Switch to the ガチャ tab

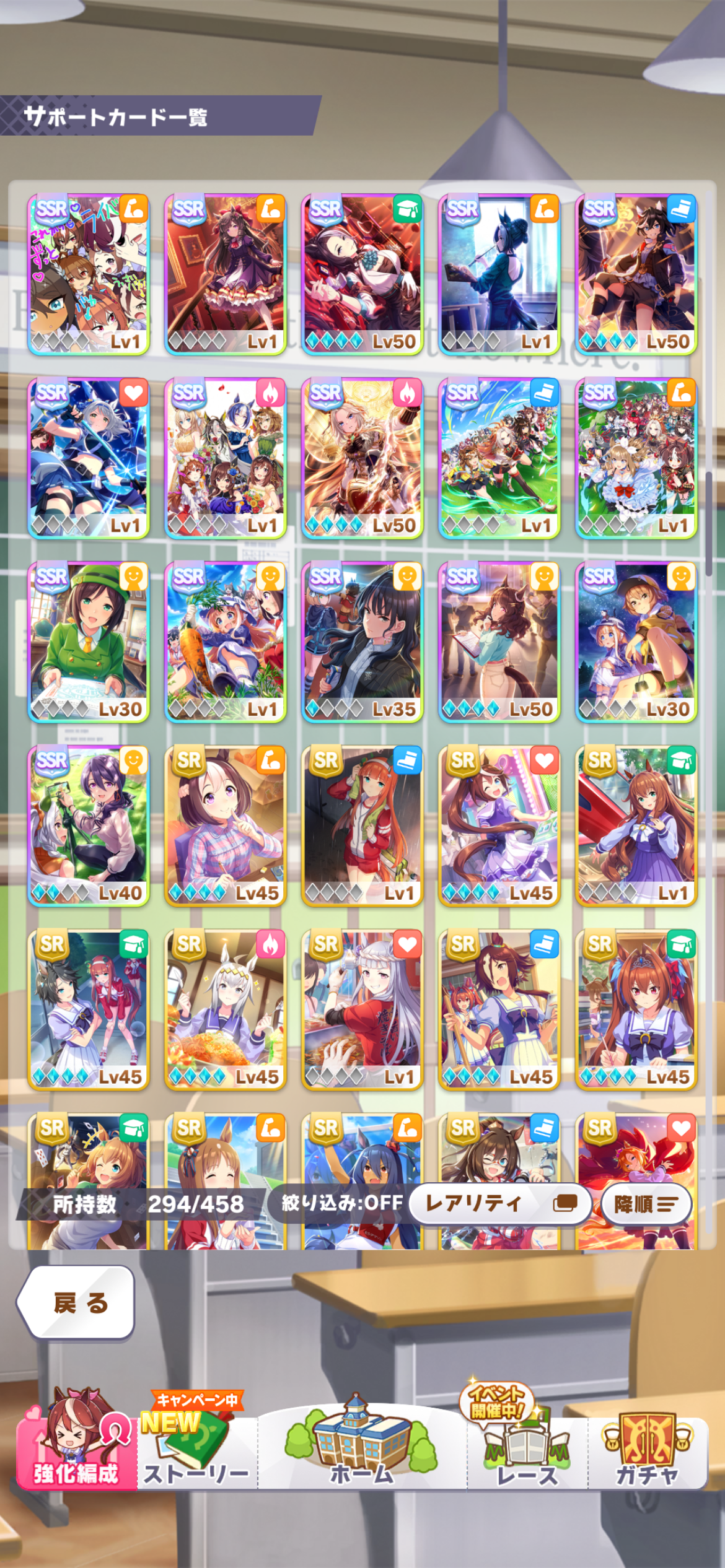pyautogui.click(x=648, y=1449)
